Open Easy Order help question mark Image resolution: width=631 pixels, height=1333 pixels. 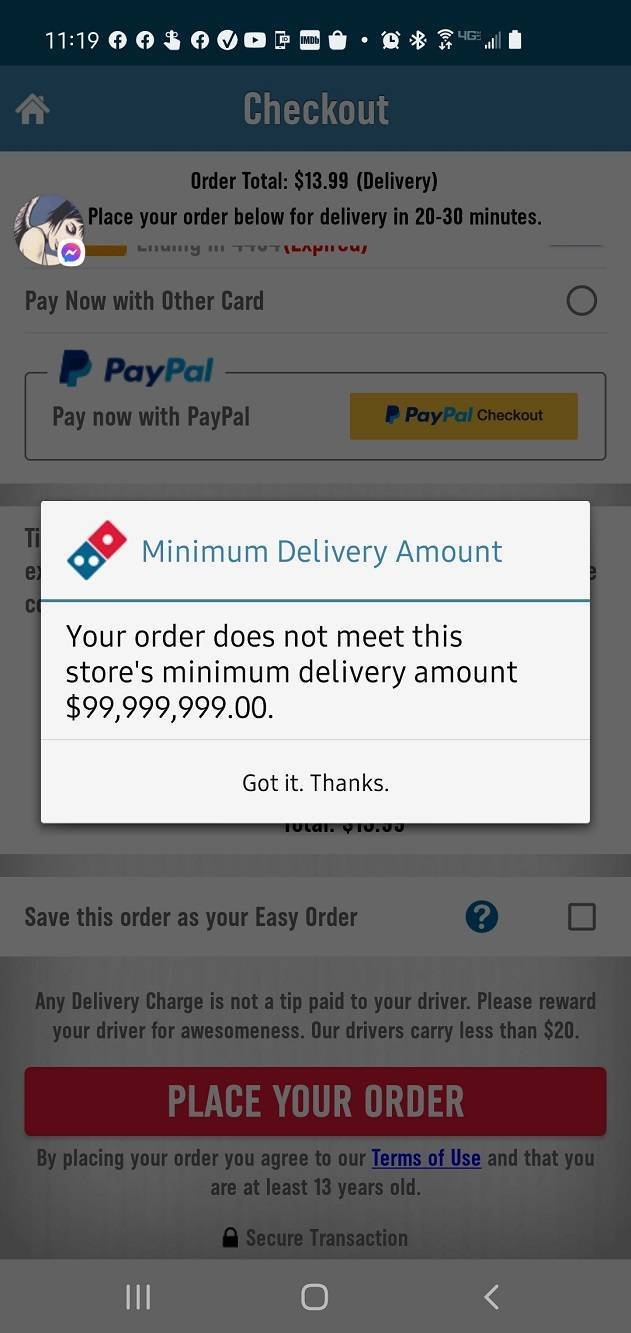tap(482, 917)
